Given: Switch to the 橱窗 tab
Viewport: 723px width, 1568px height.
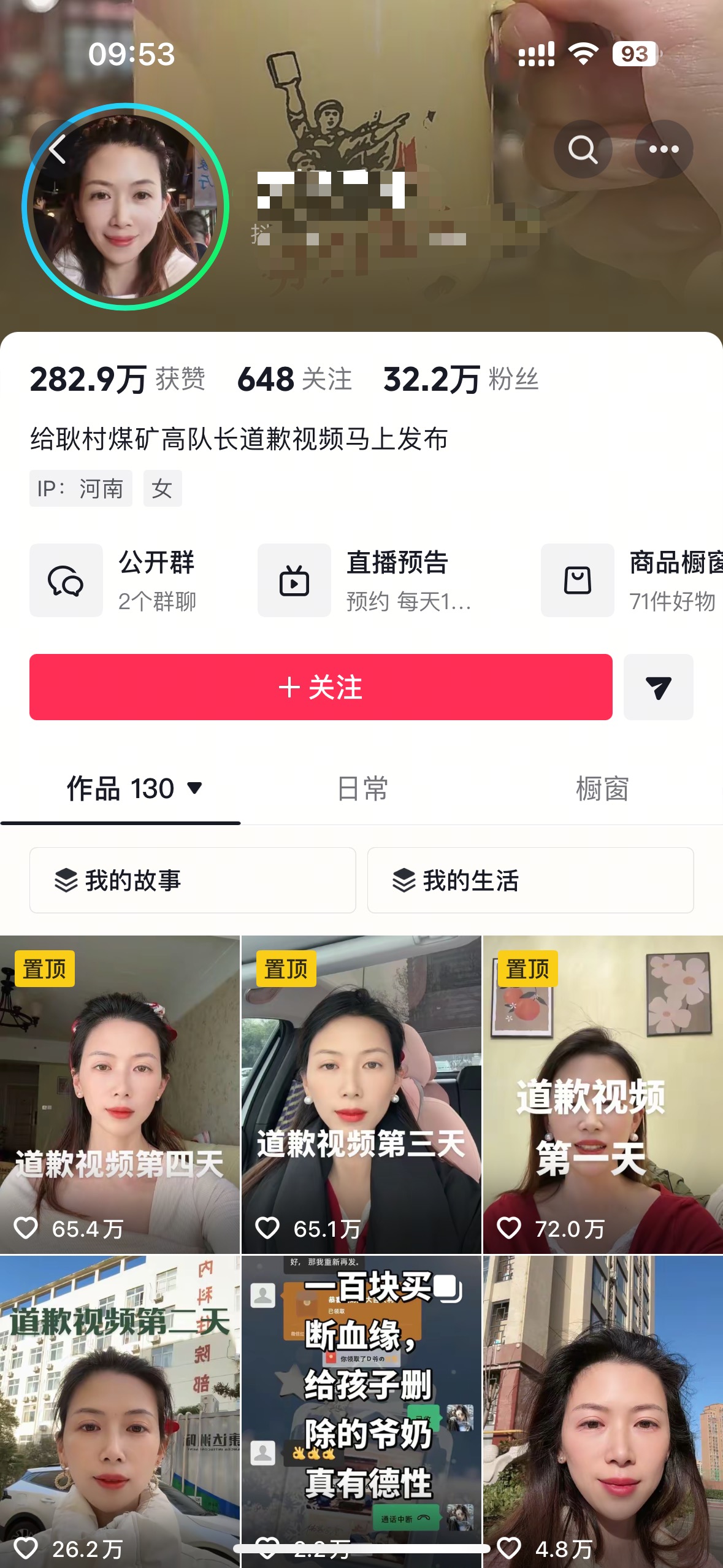Looking at the screenshot, I should click(602, 788).
